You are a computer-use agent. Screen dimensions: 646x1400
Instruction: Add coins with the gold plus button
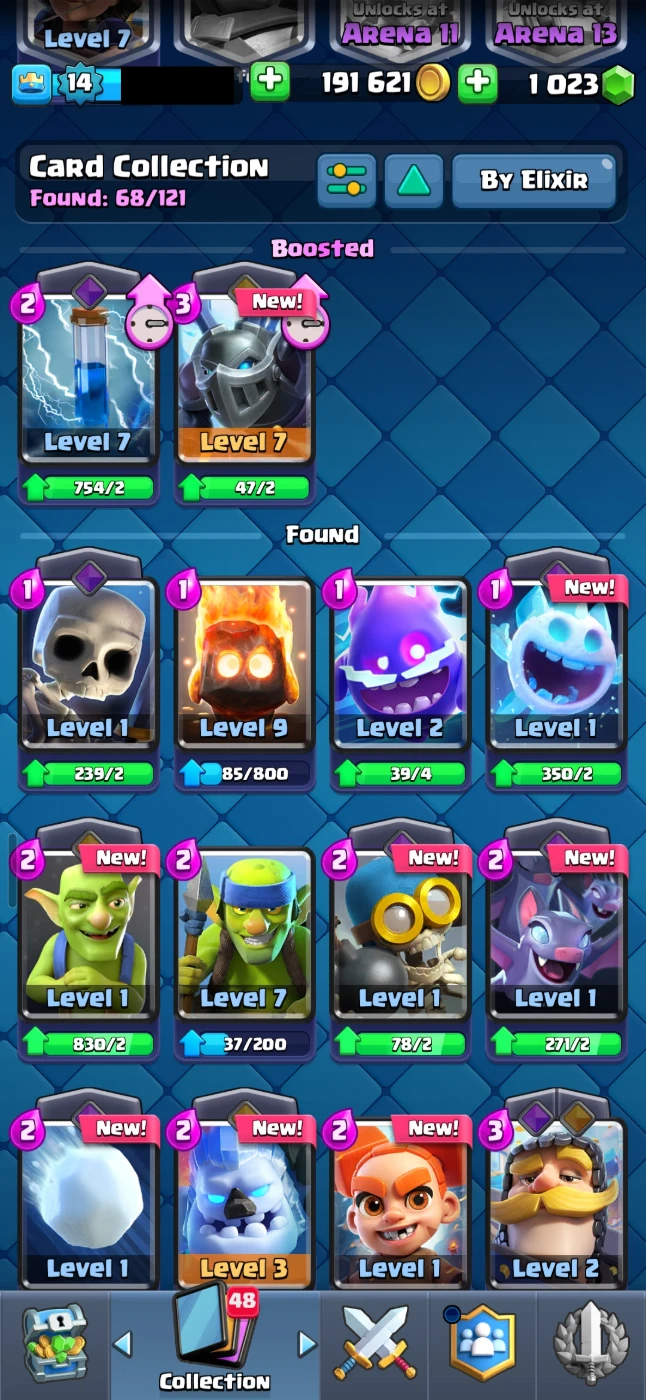(270, 83)
